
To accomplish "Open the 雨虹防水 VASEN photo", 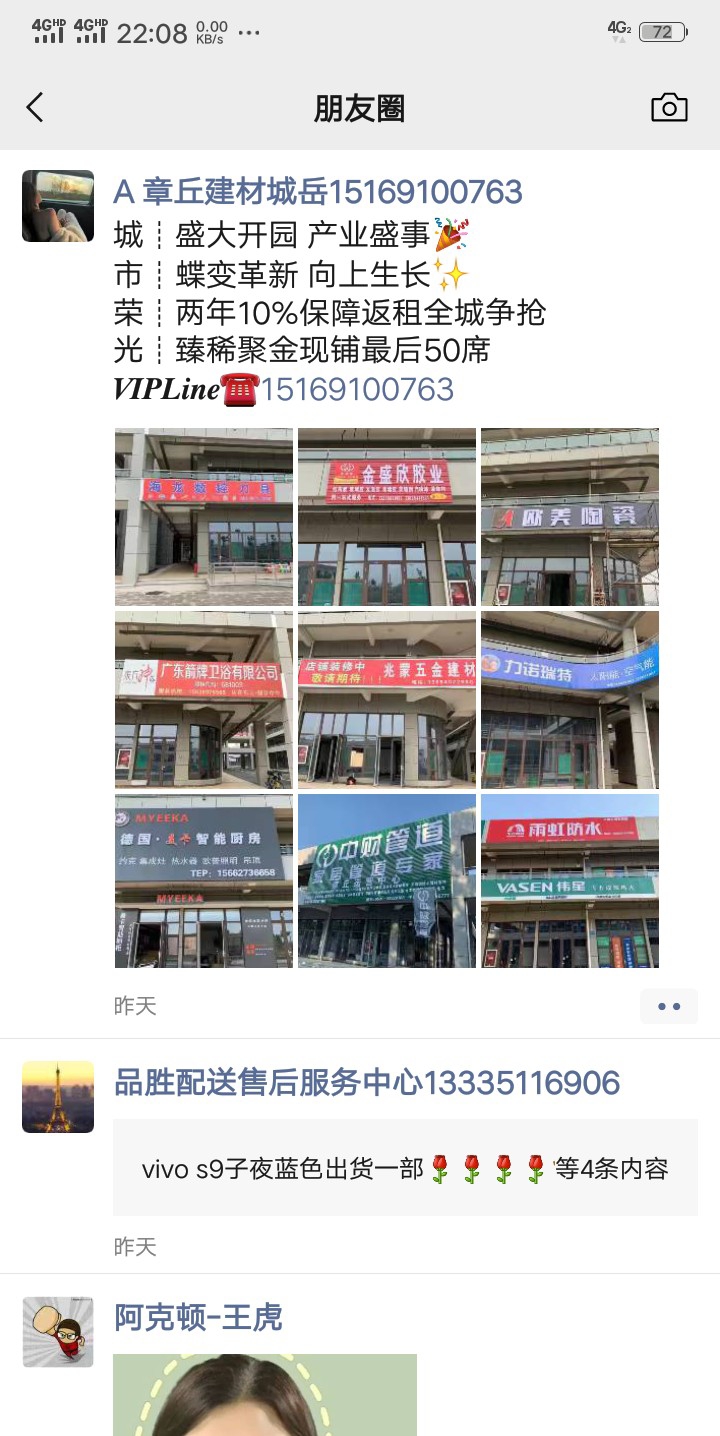I will 570,881.
